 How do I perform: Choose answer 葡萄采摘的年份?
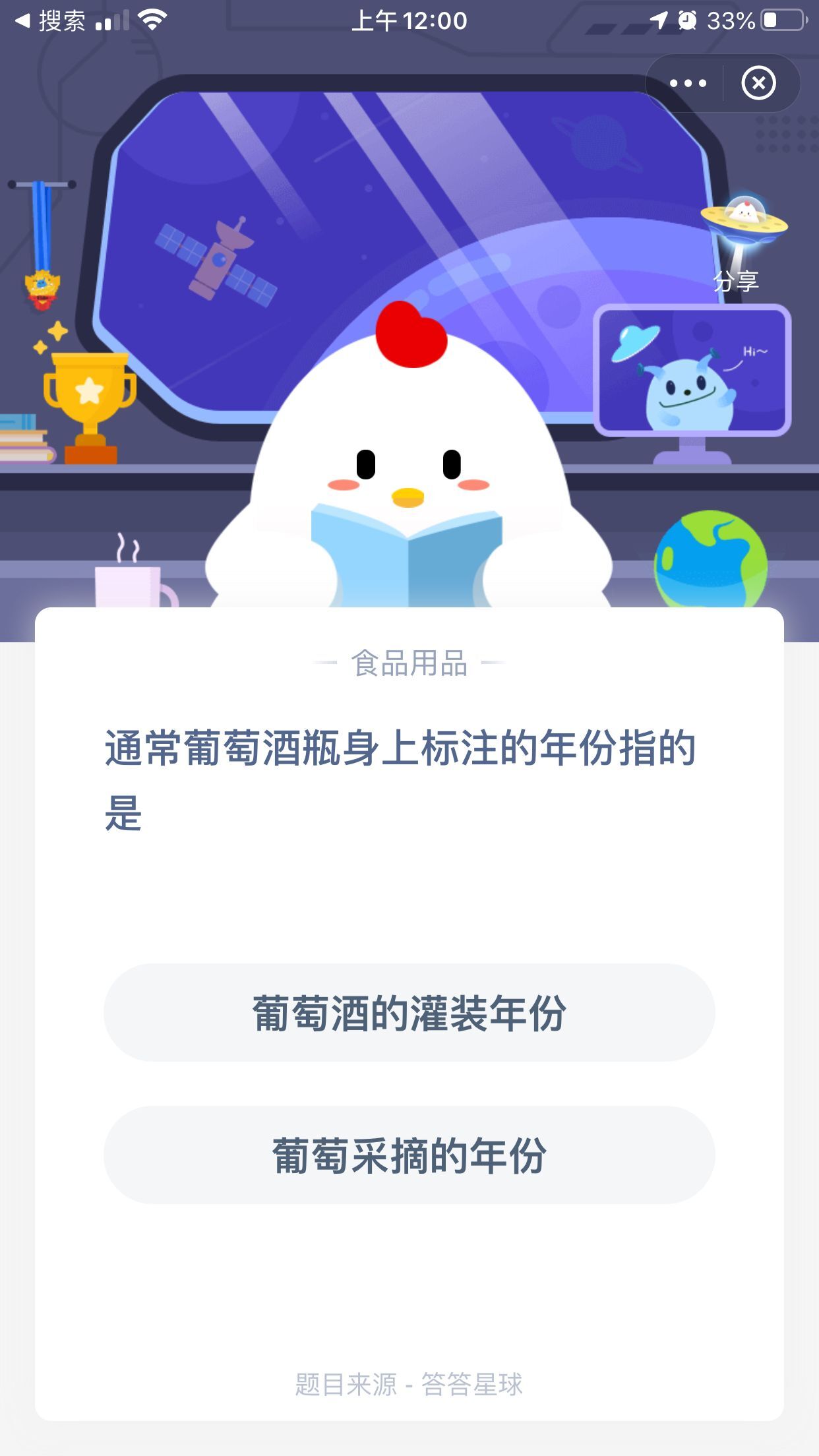tap(409, 1155)
